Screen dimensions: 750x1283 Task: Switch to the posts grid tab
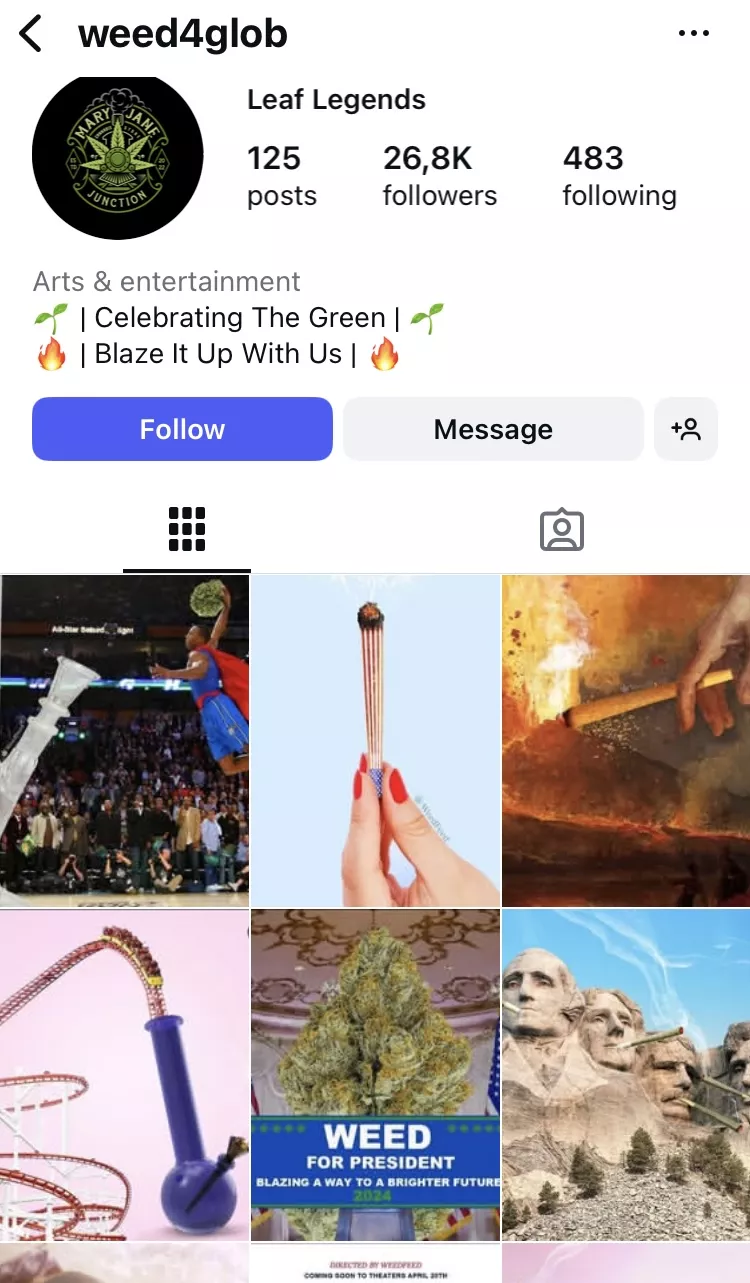(187, 529)
